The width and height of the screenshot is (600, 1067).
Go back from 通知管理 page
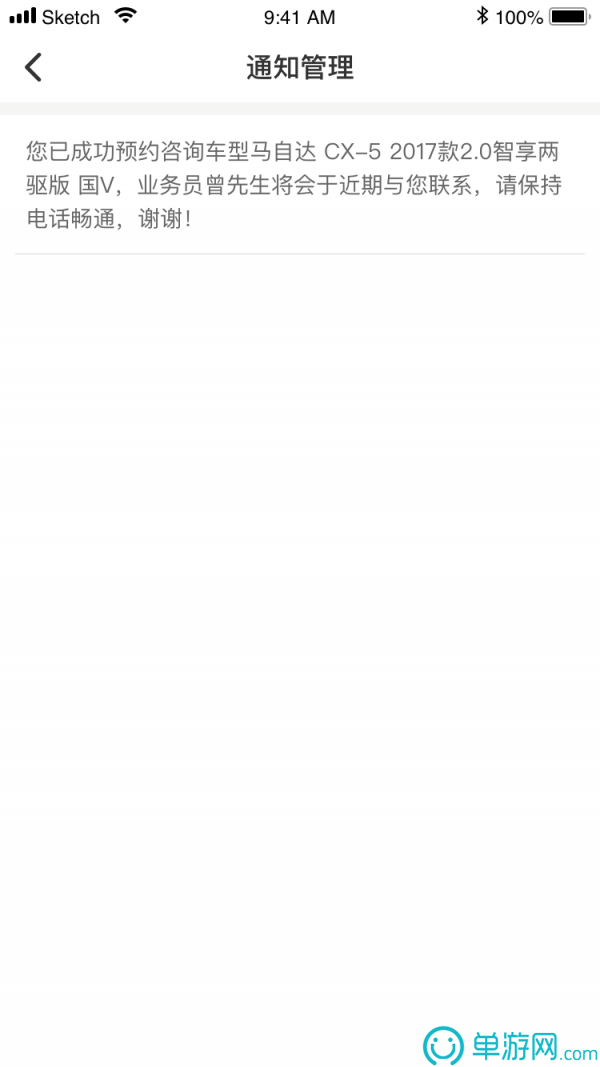pos(34,68)
